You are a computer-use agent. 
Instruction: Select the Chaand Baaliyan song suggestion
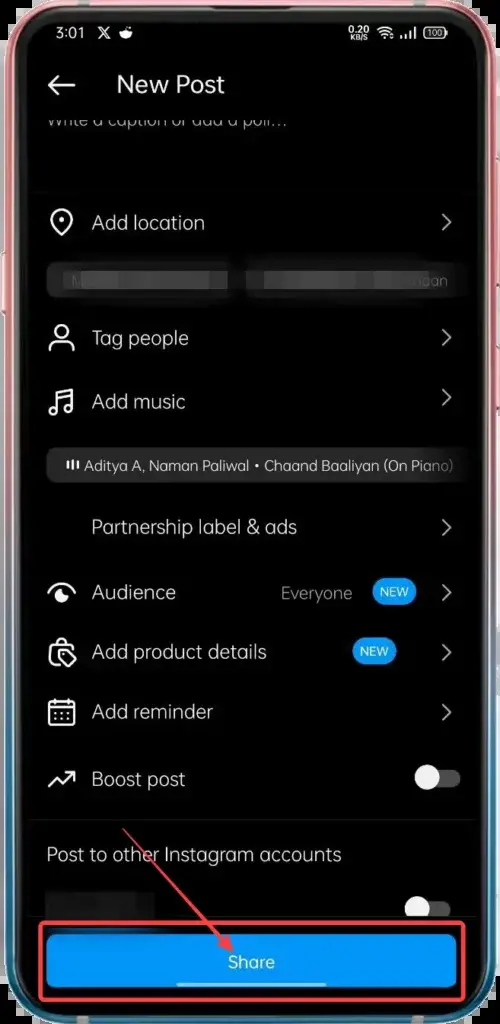[x=255, y=466]
